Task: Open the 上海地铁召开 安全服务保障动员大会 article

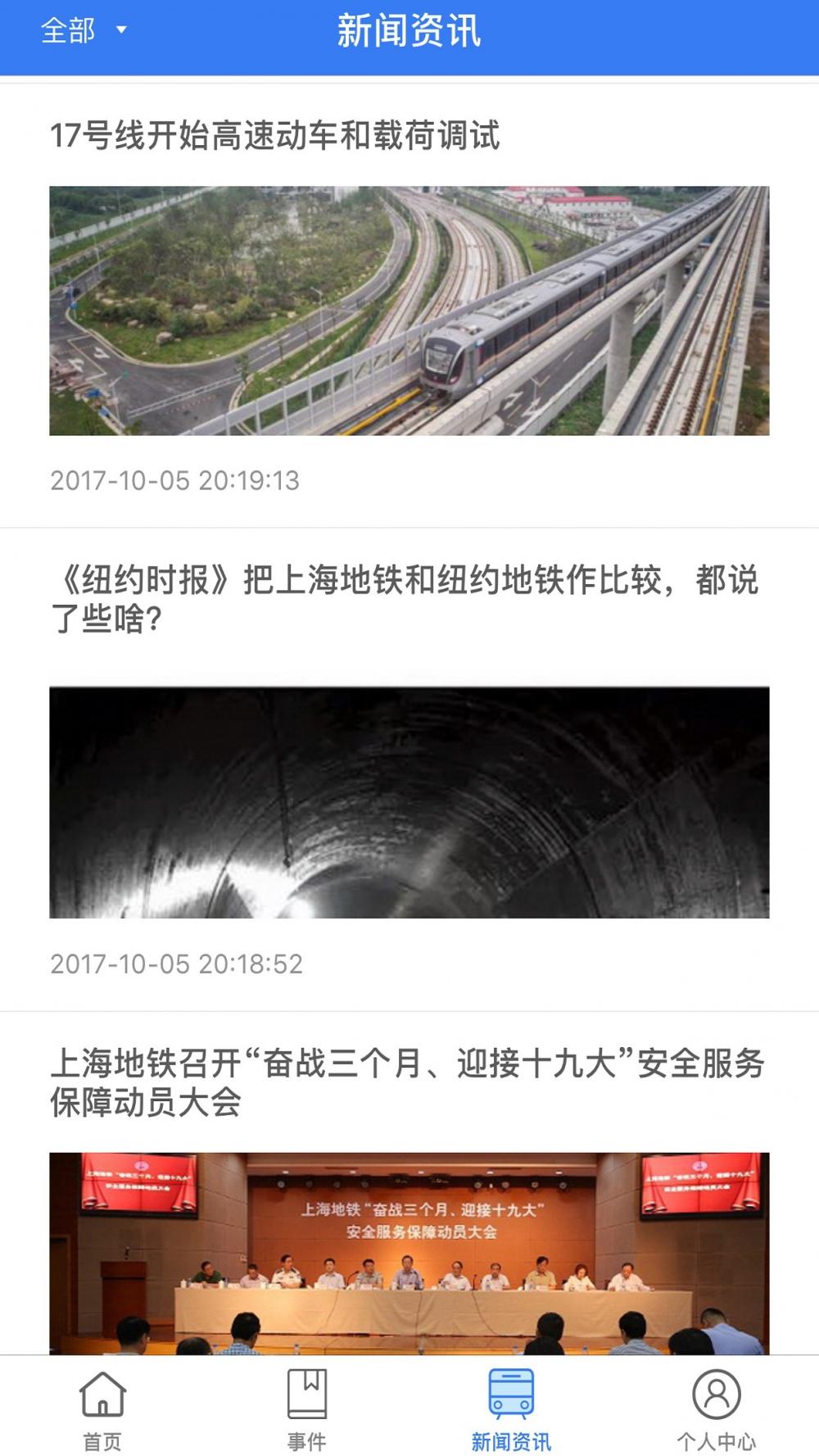Action: point(407,1082)
